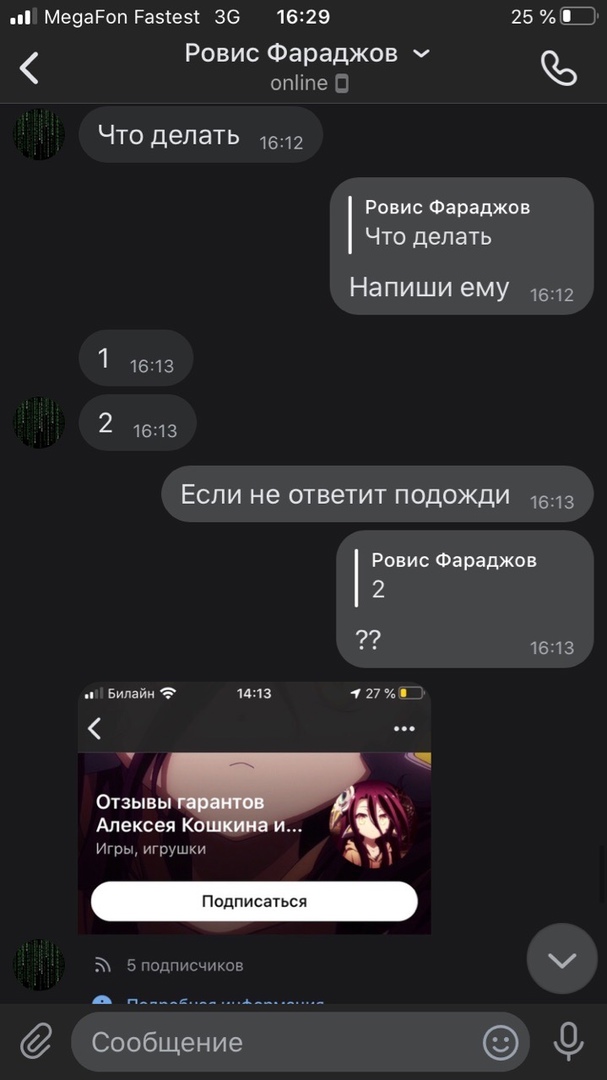Attach a file with the paperclip
The image size is (607, 1080).
pyautogui.click(x=36, y=1042)
